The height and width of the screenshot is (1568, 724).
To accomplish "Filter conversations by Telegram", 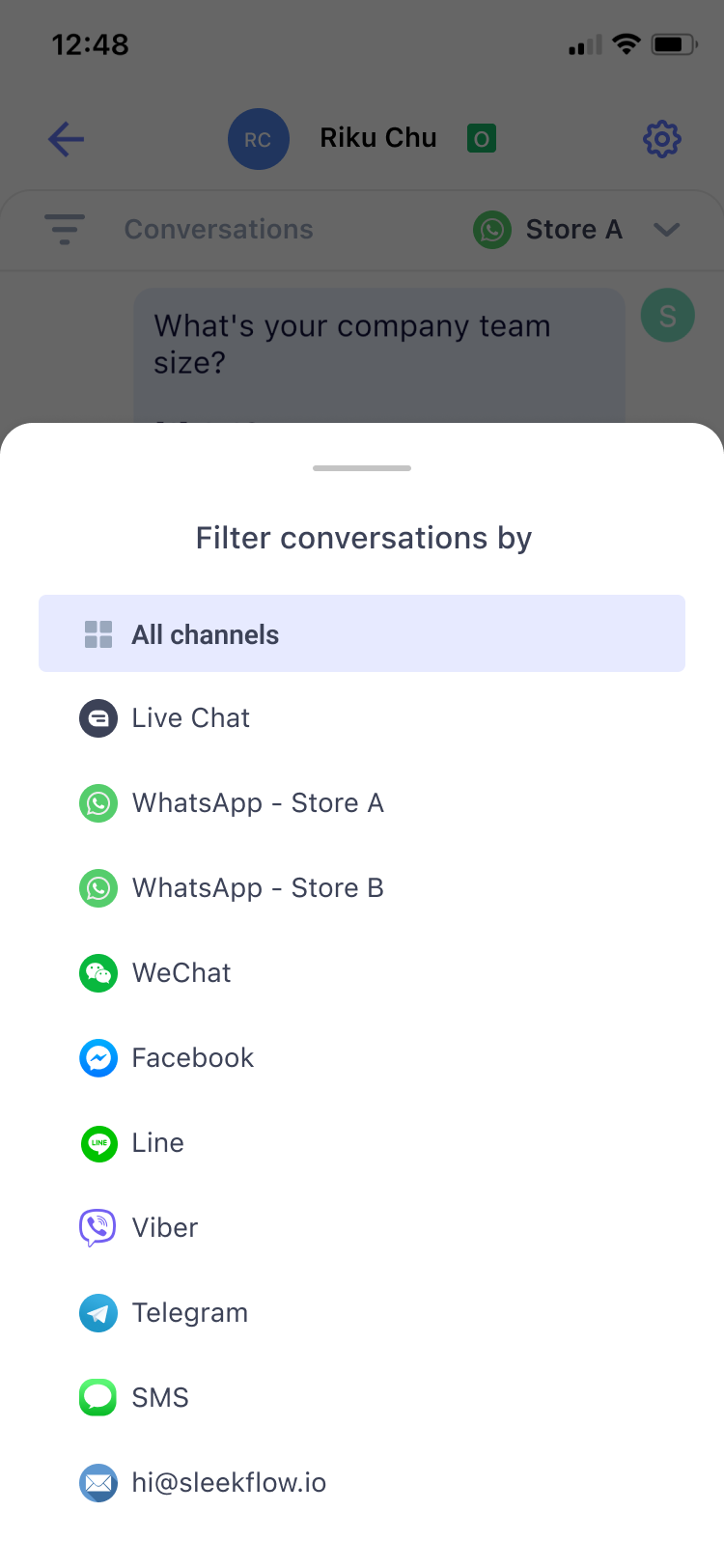I will point(190,1313).
